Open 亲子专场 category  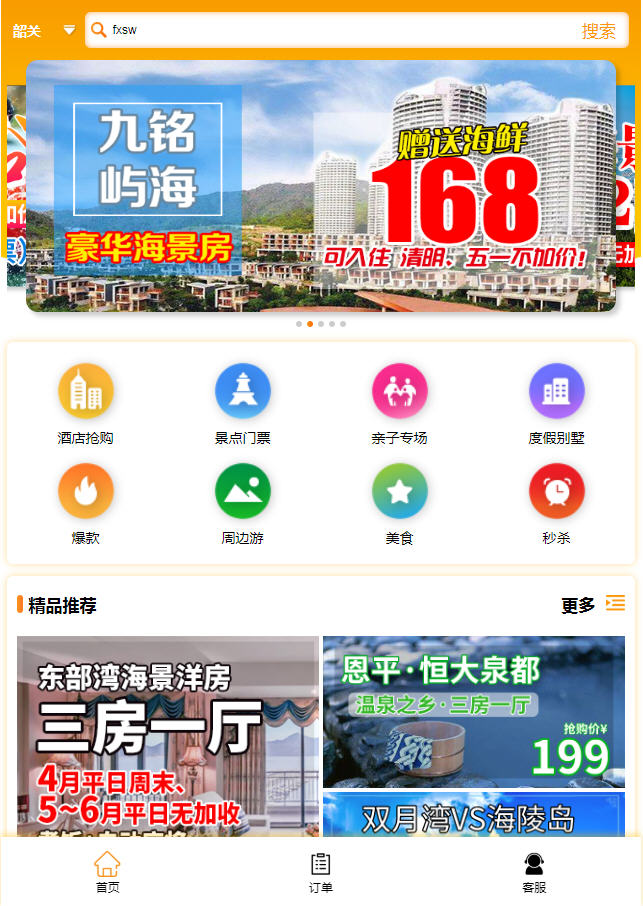399,404
